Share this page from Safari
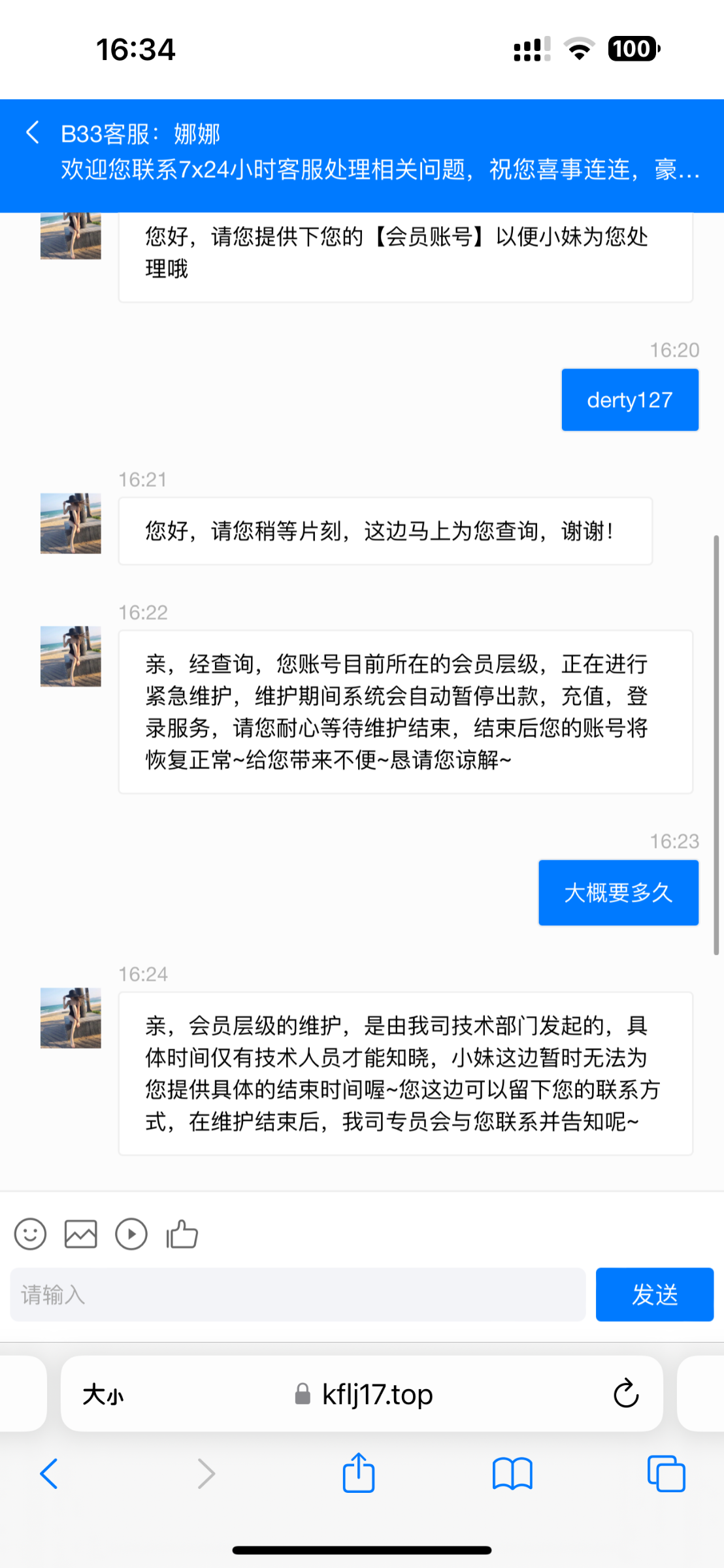 (x=359, y=1473)
